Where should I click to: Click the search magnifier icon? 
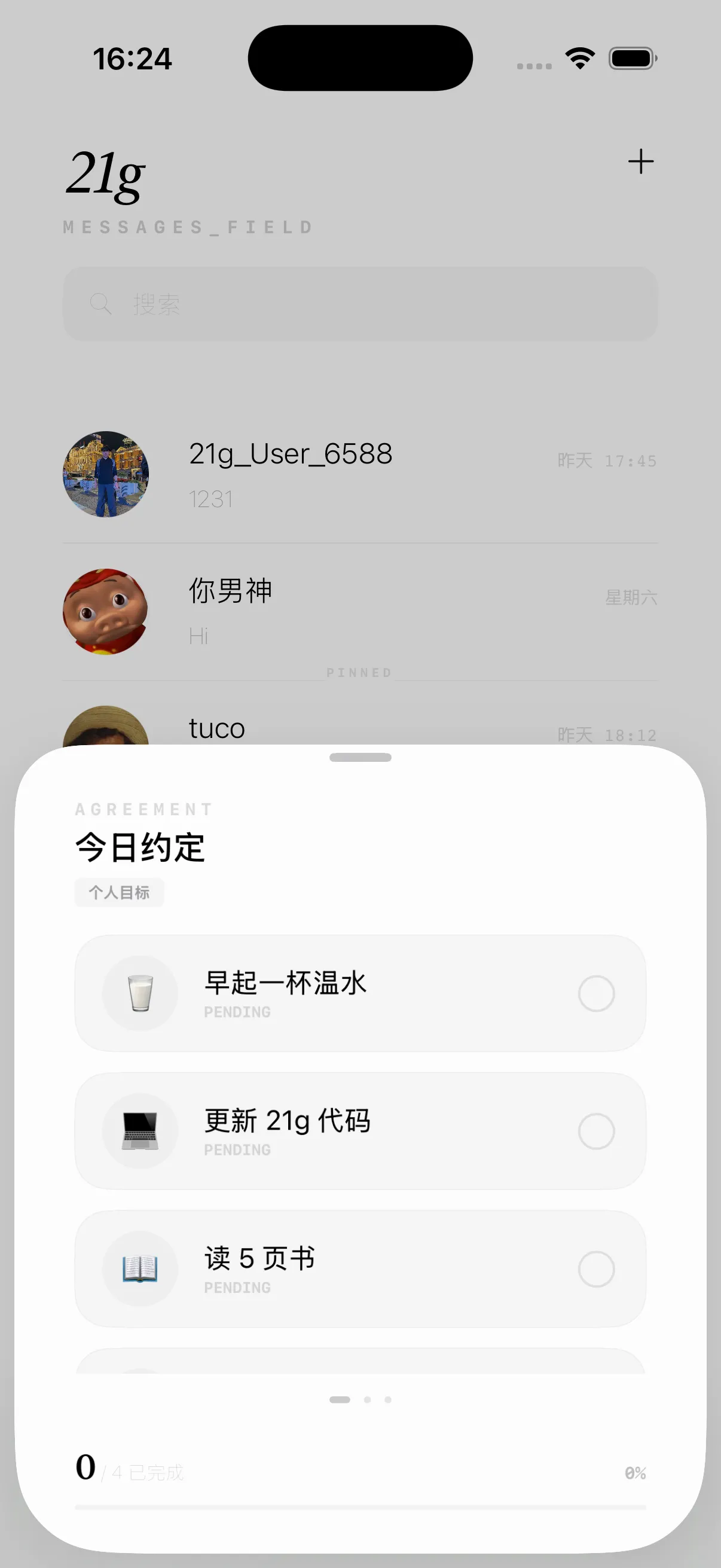tap(101, 304)
